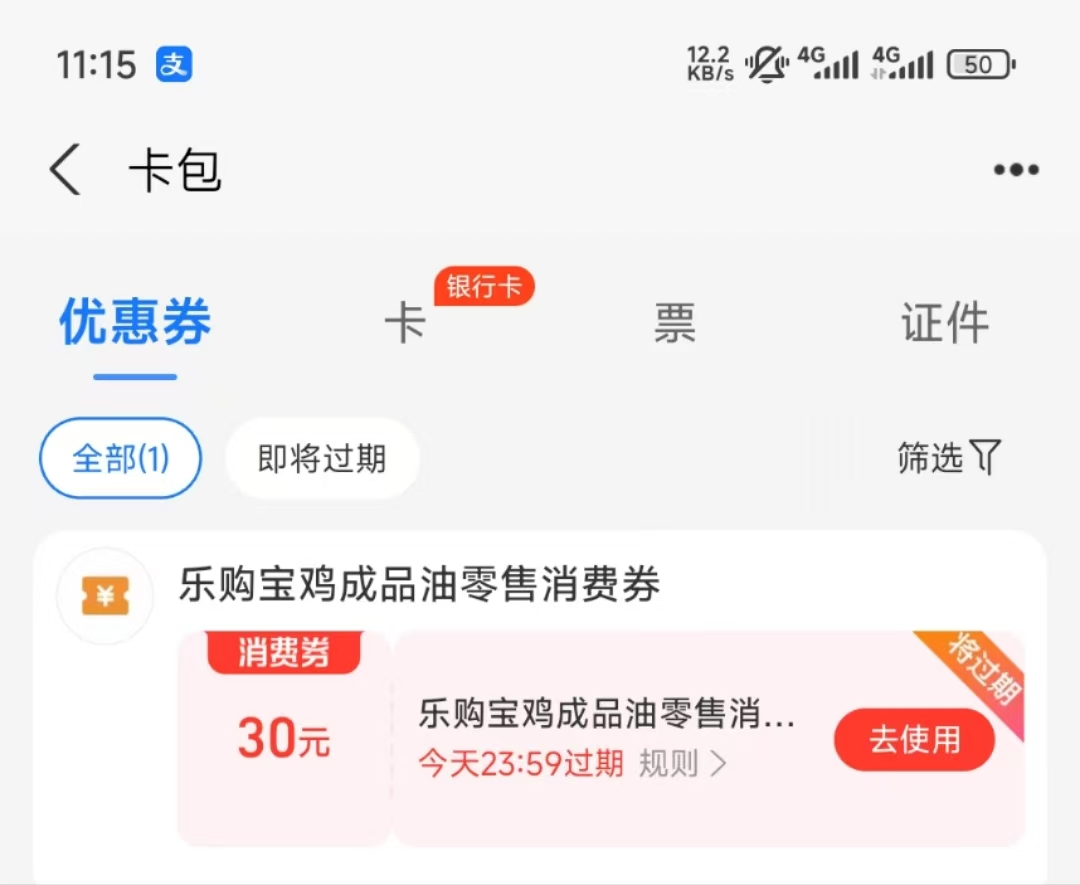The width and height of the screenshot is (1080, 885).
Task: Open the three-dot overflow menu
Action: pyautogui.click(x=1016, y=170)
